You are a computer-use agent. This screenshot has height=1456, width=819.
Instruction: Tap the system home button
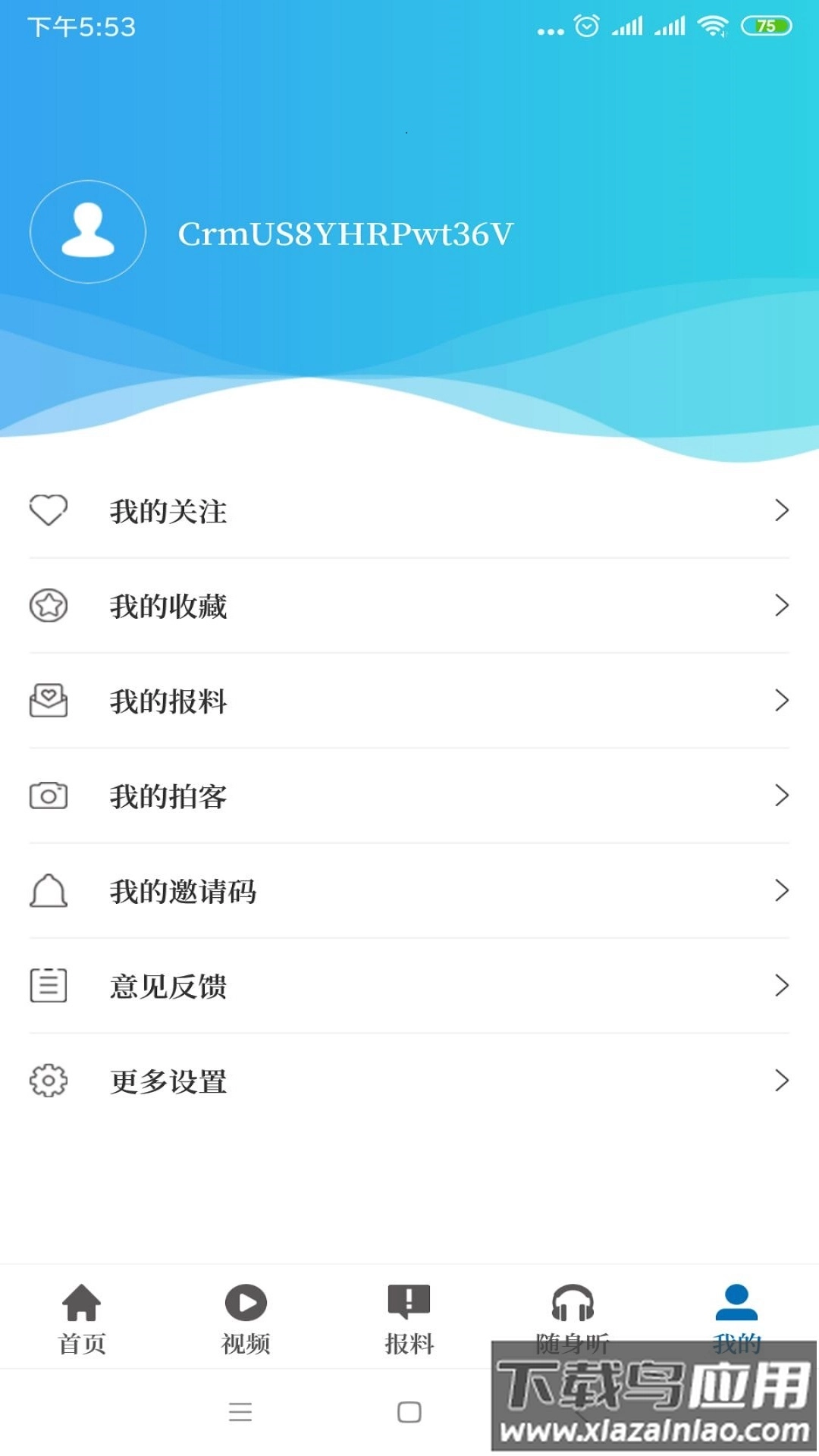pos(409,1412)
